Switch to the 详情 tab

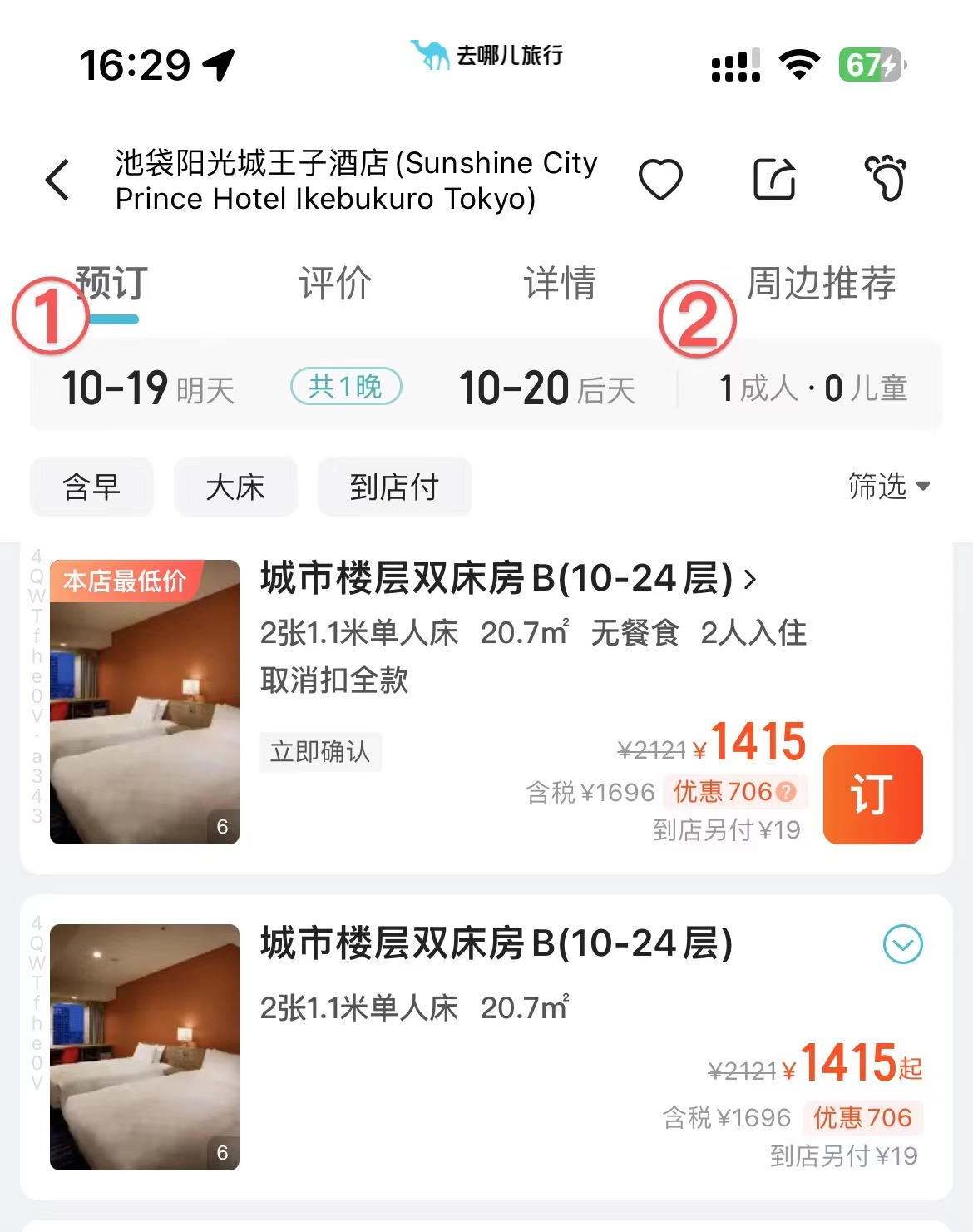point(560,284)
